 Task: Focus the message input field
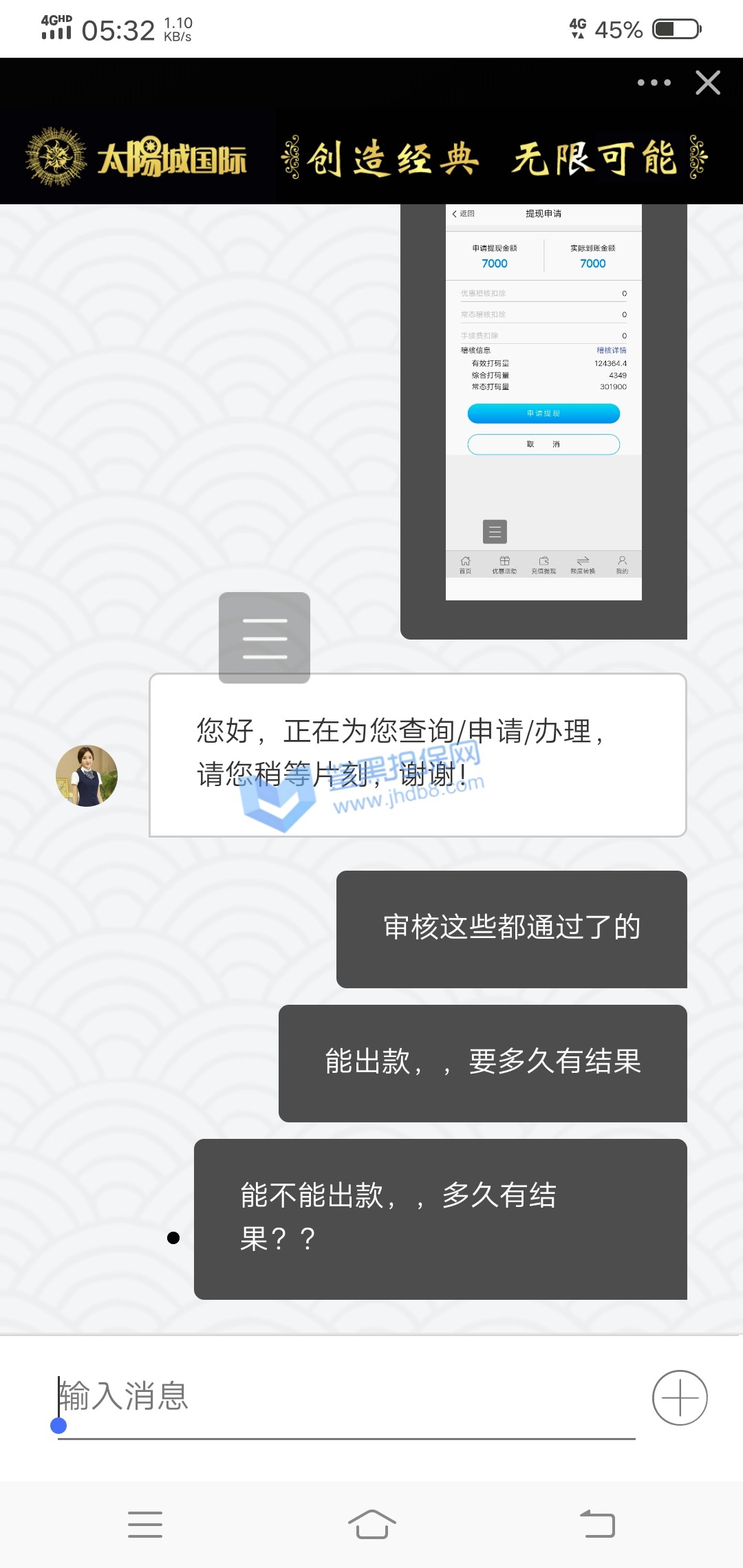click(344, 1397)
